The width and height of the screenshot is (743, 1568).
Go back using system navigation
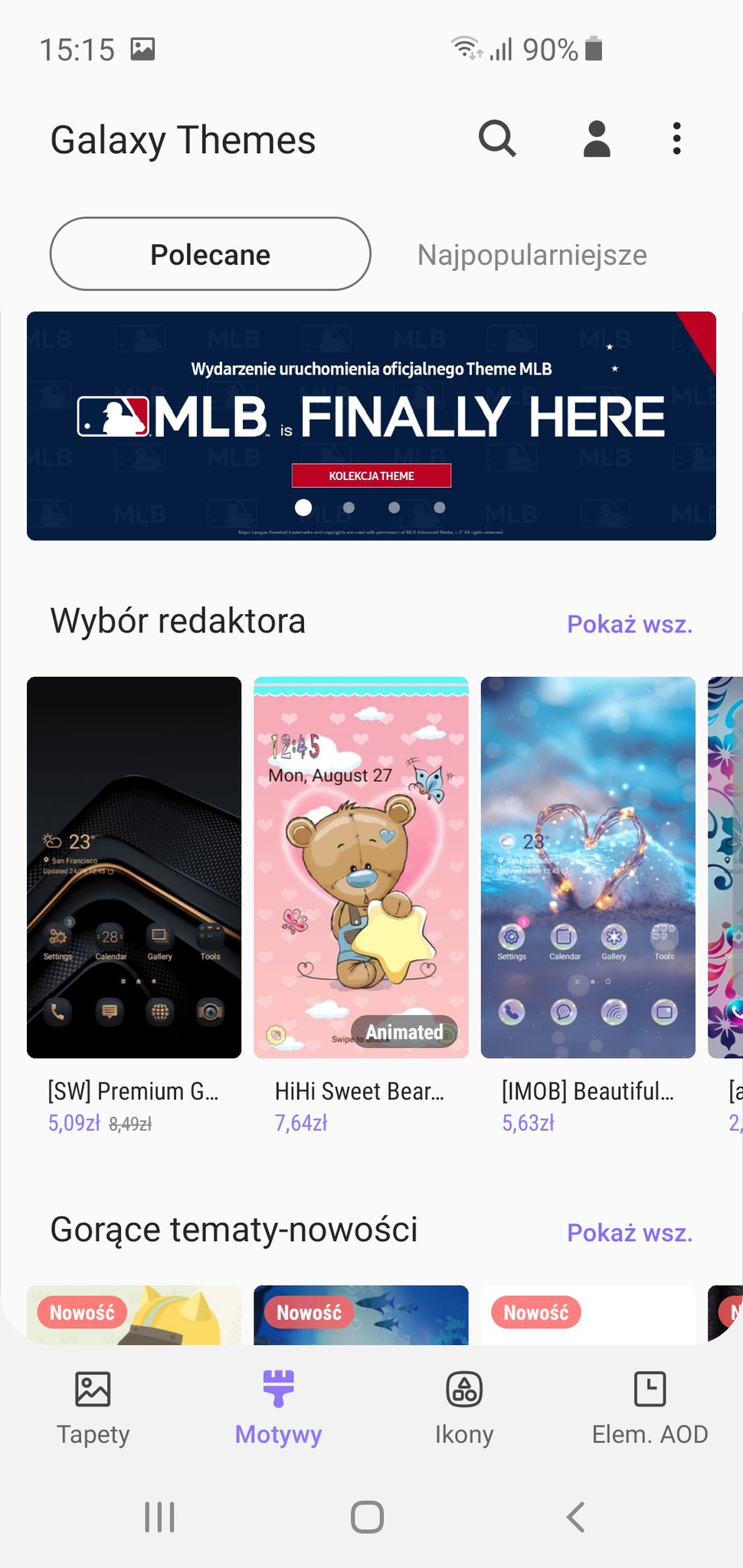pos(575,1517)
